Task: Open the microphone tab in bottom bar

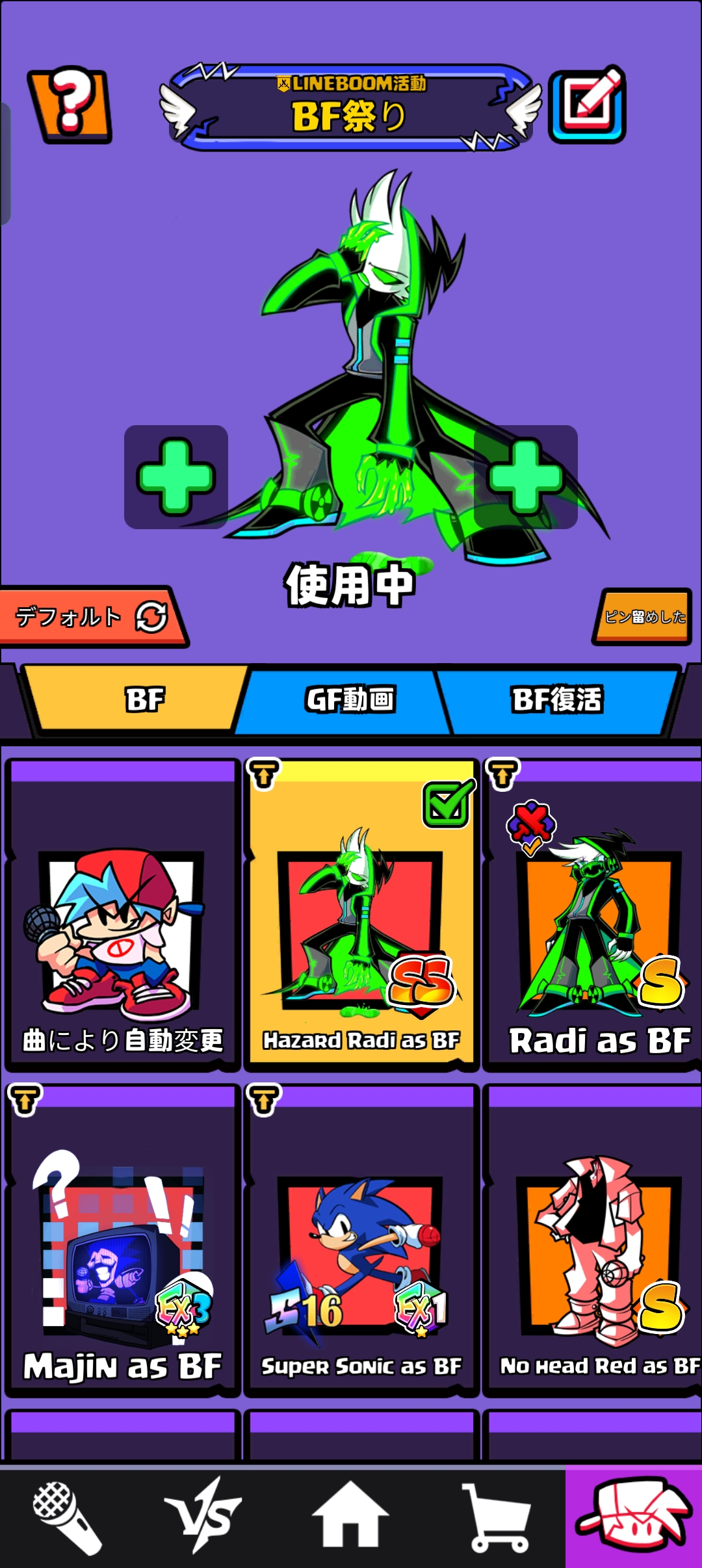Action: [68, 1518]
